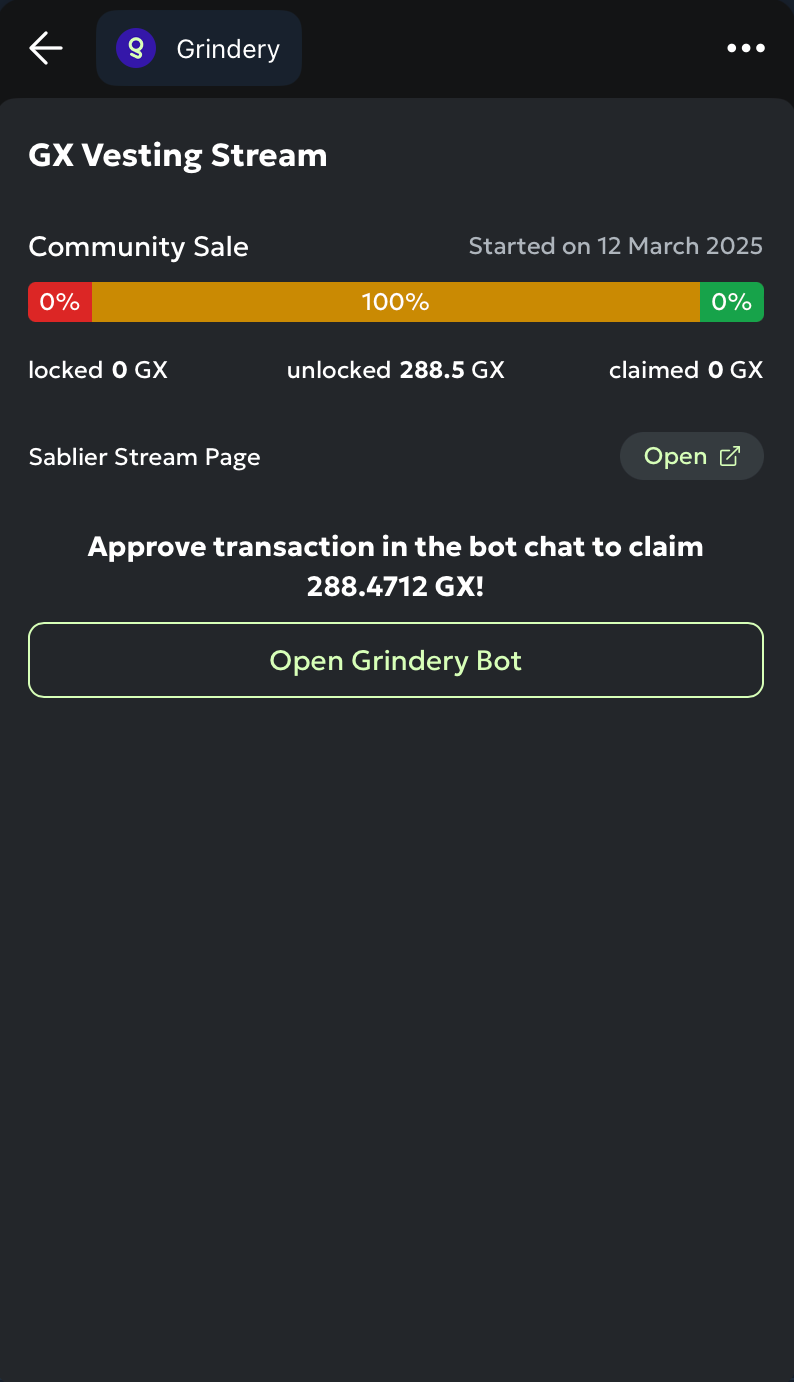This screenshot has width=794, height=1382.
Task: Tap the Grindery app chip
Action: [x=199, y=48]
